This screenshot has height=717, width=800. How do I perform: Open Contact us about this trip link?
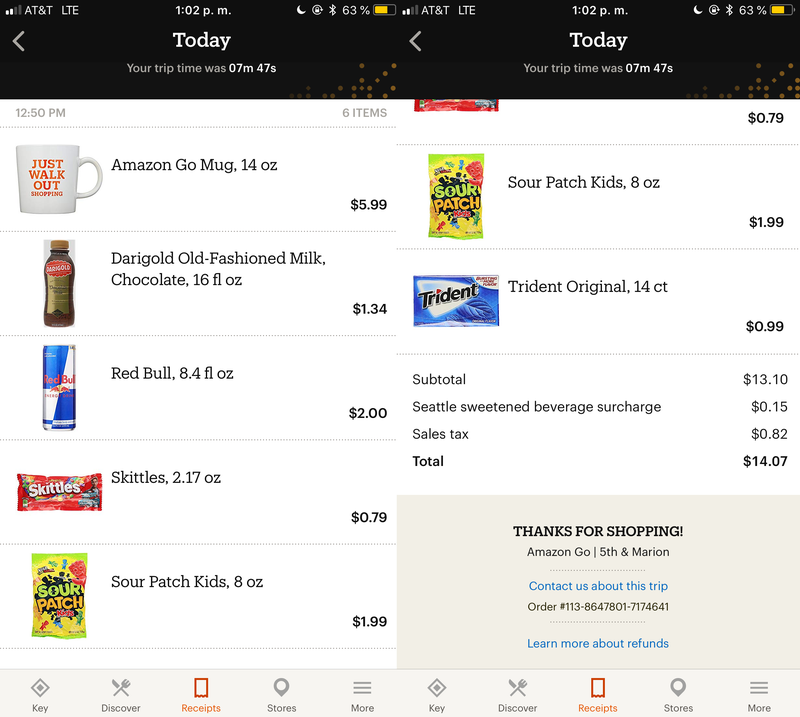tap(598, 586)
